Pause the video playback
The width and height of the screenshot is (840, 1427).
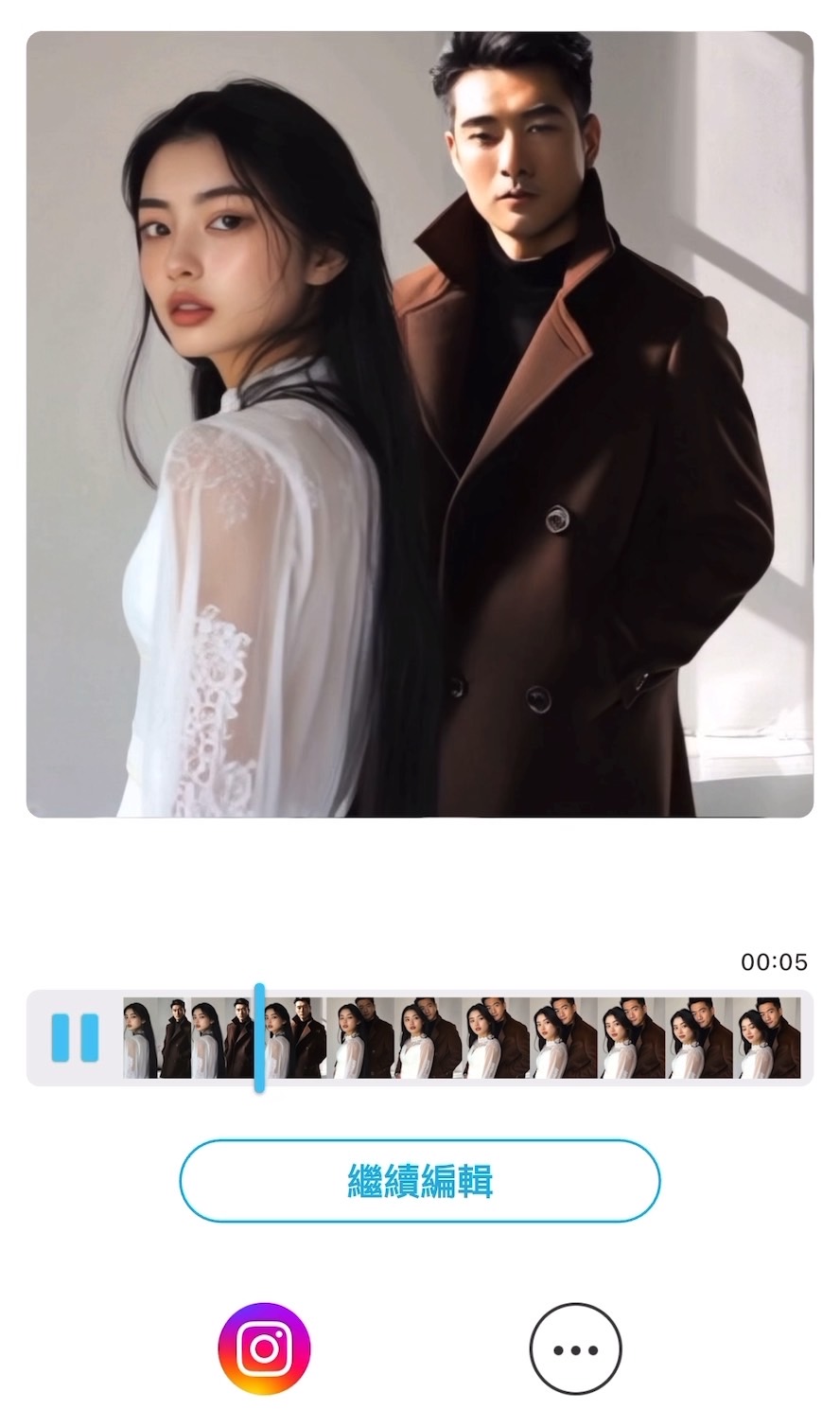(75, 1037)
